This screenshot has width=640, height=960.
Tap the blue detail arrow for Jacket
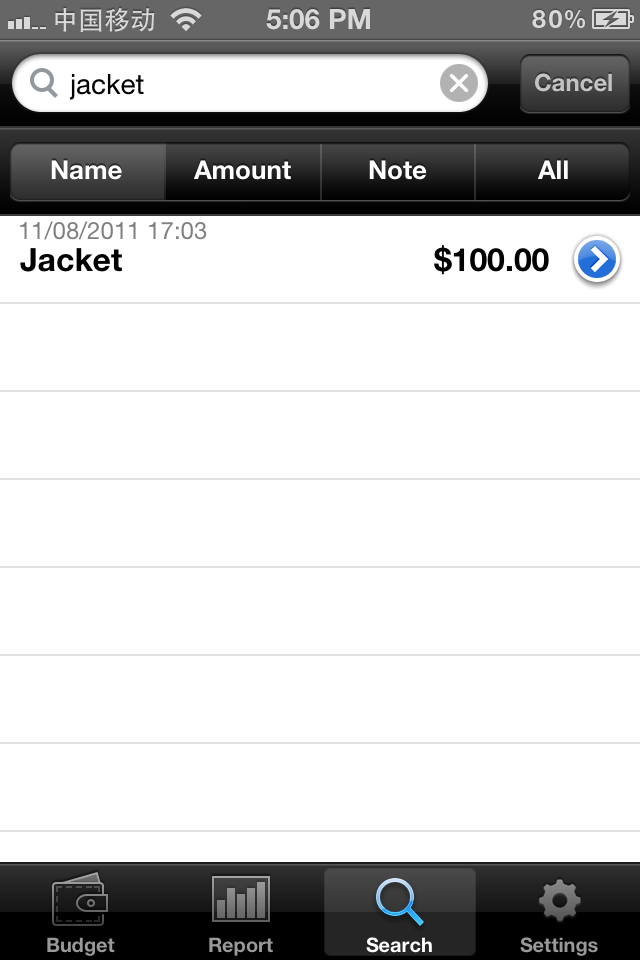pyautogui.click(x=596, y=261)
